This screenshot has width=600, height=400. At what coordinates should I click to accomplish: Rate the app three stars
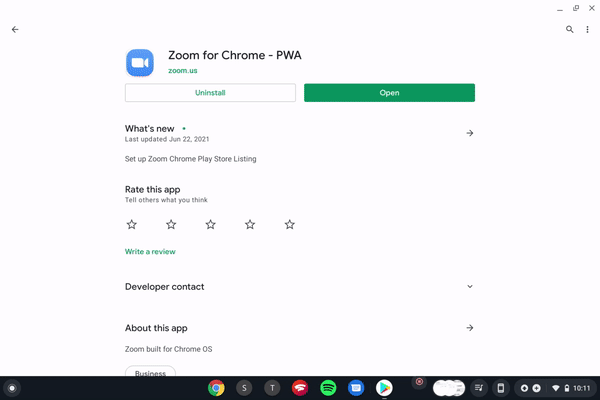(210, 225)
